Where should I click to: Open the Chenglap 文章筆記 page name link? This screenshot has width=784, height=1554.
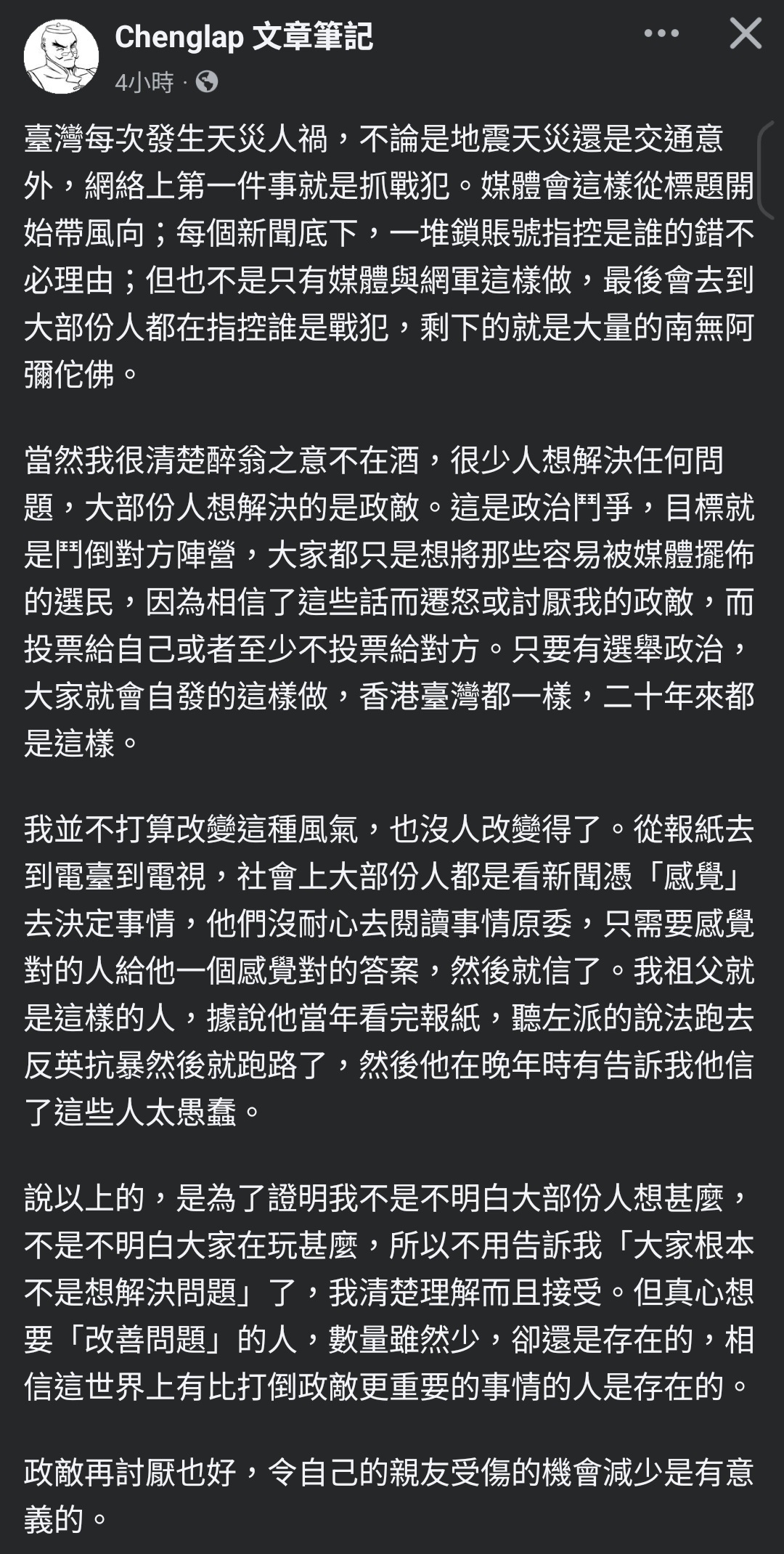coord(244,37)
